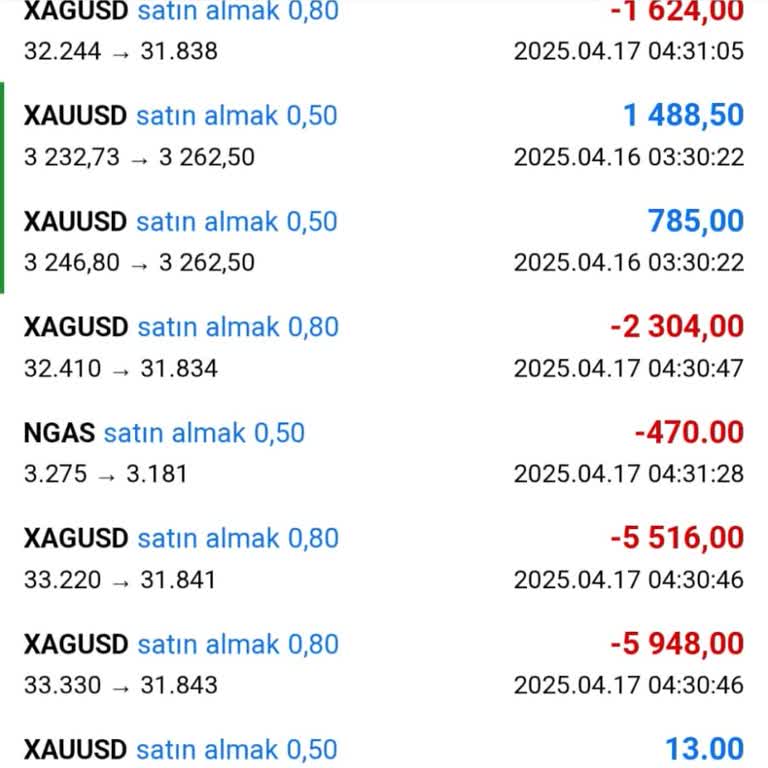The width and height of the screenshot is (768, 768).
Task: Open the NGAS trade details
Action: point(384,452)
